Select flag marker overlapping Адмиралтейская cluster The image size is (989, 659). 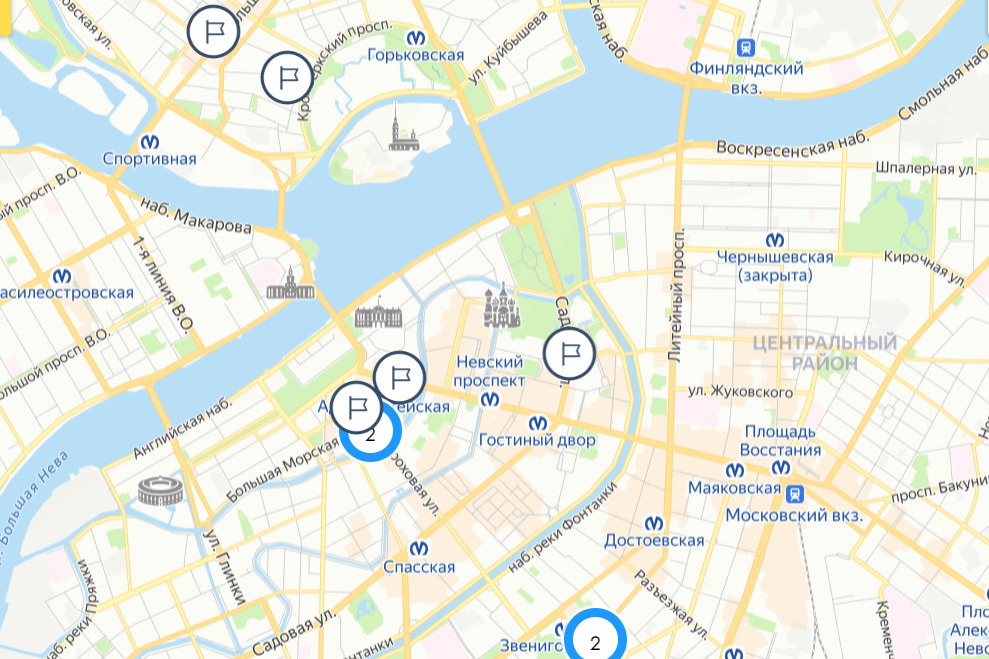pyautogui.click(x=356, y=407)
